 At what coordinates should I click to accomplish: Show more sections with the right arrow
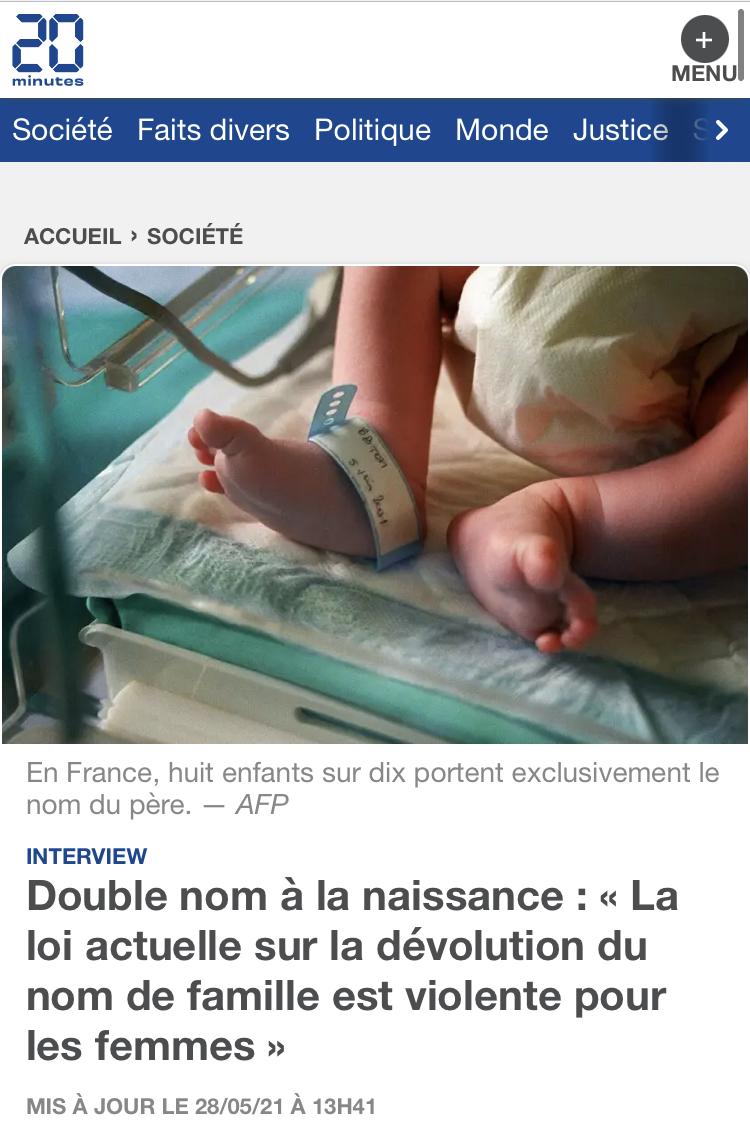point(721,130)
